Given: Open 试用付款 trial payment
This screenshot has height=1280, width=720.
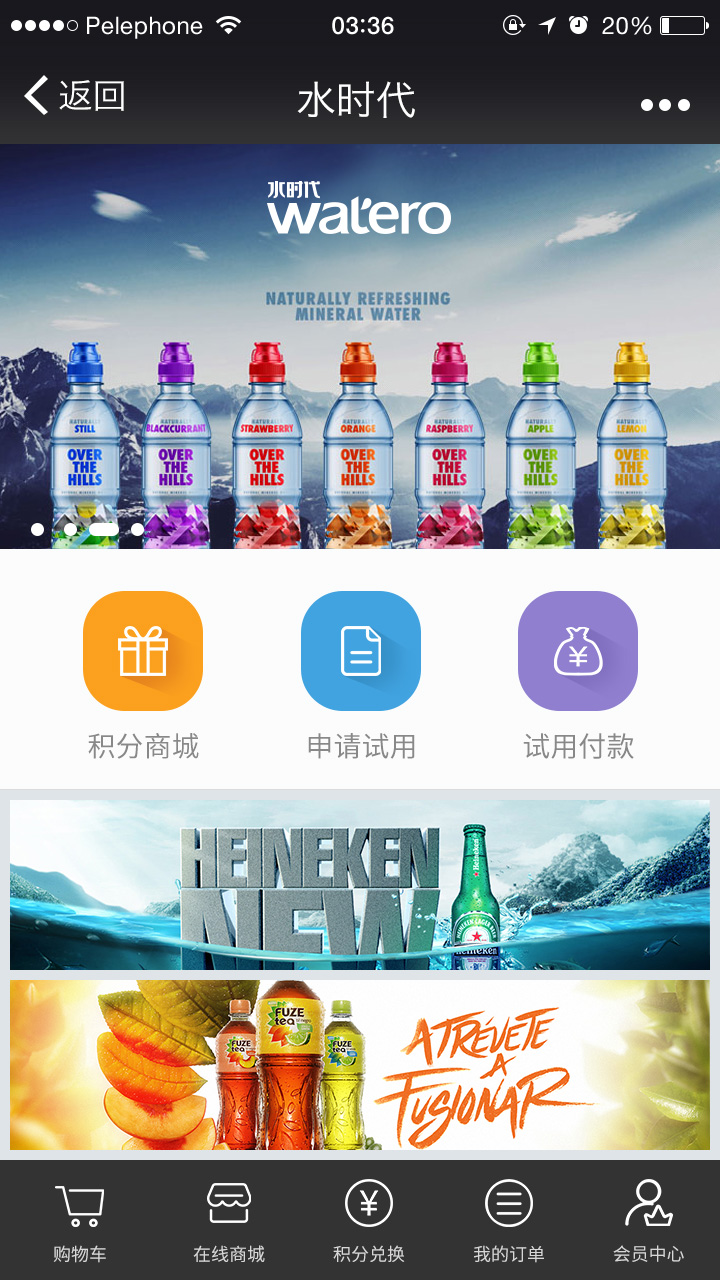Looking at the screenshot, I should click(x=578, y=676).
